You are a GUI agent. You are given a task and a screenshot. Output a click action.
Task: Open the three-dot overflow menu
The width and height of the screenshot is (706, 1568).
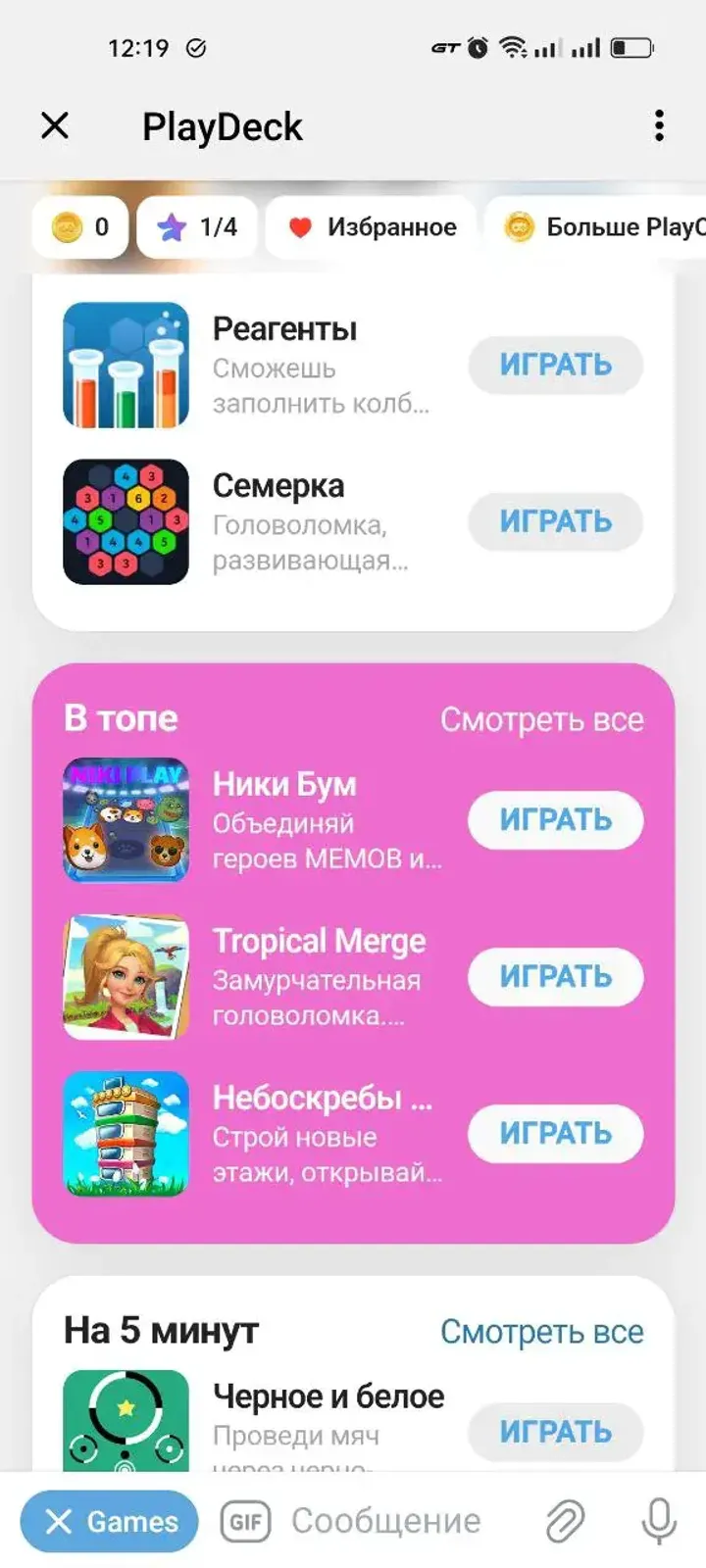[658, 125]
